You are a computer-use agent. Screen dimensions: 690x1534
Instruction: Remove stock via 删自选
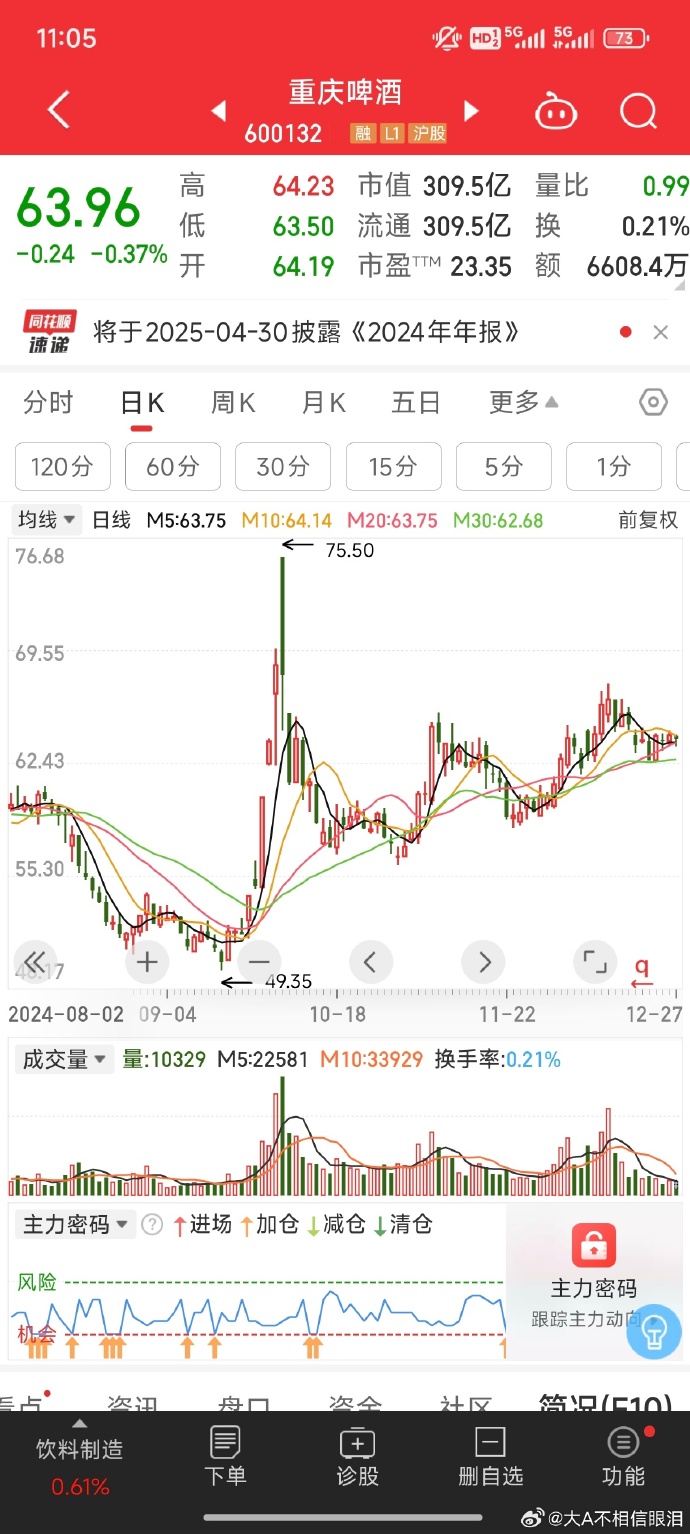(x=490, y=1456)
